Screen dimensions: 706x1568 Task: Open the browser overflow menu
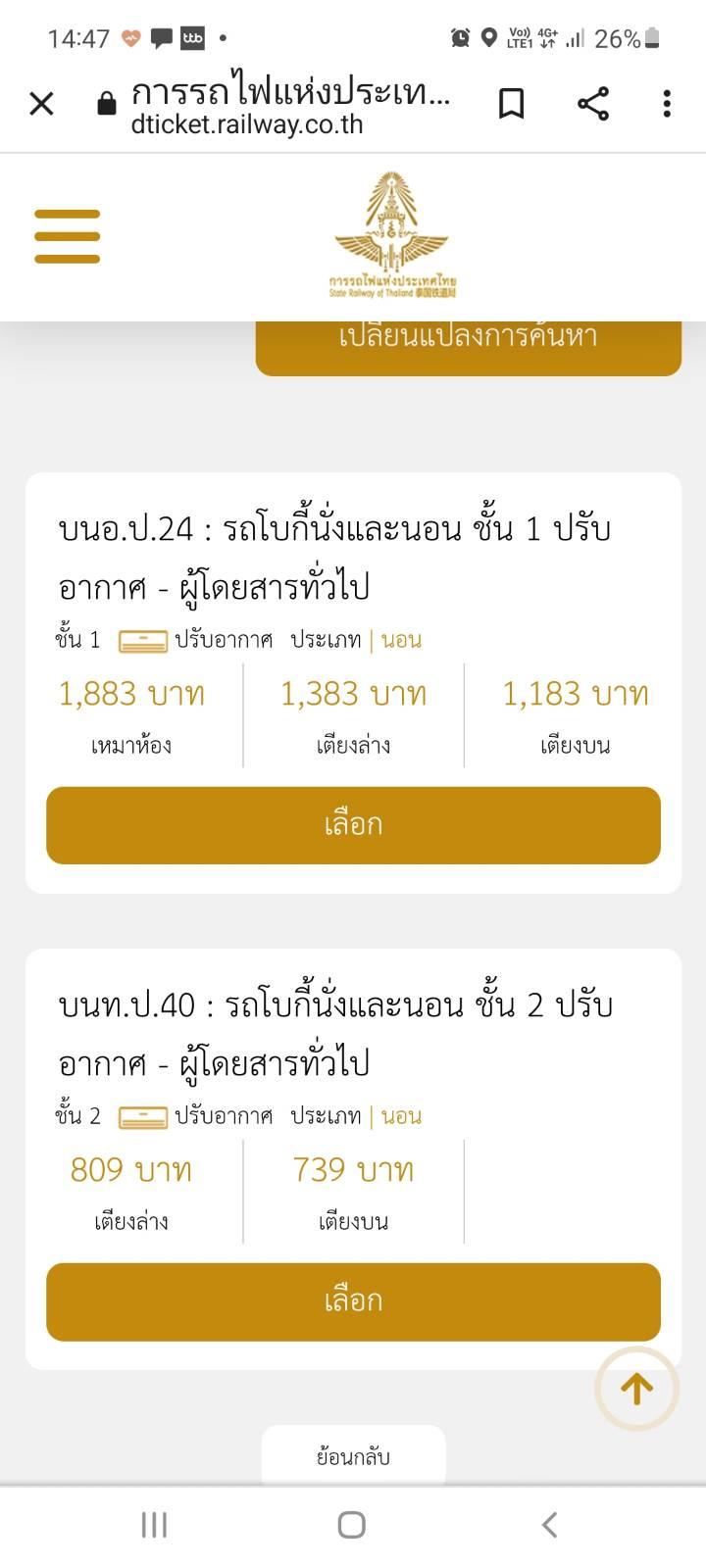pyautogui.click(x=667, y=104)
